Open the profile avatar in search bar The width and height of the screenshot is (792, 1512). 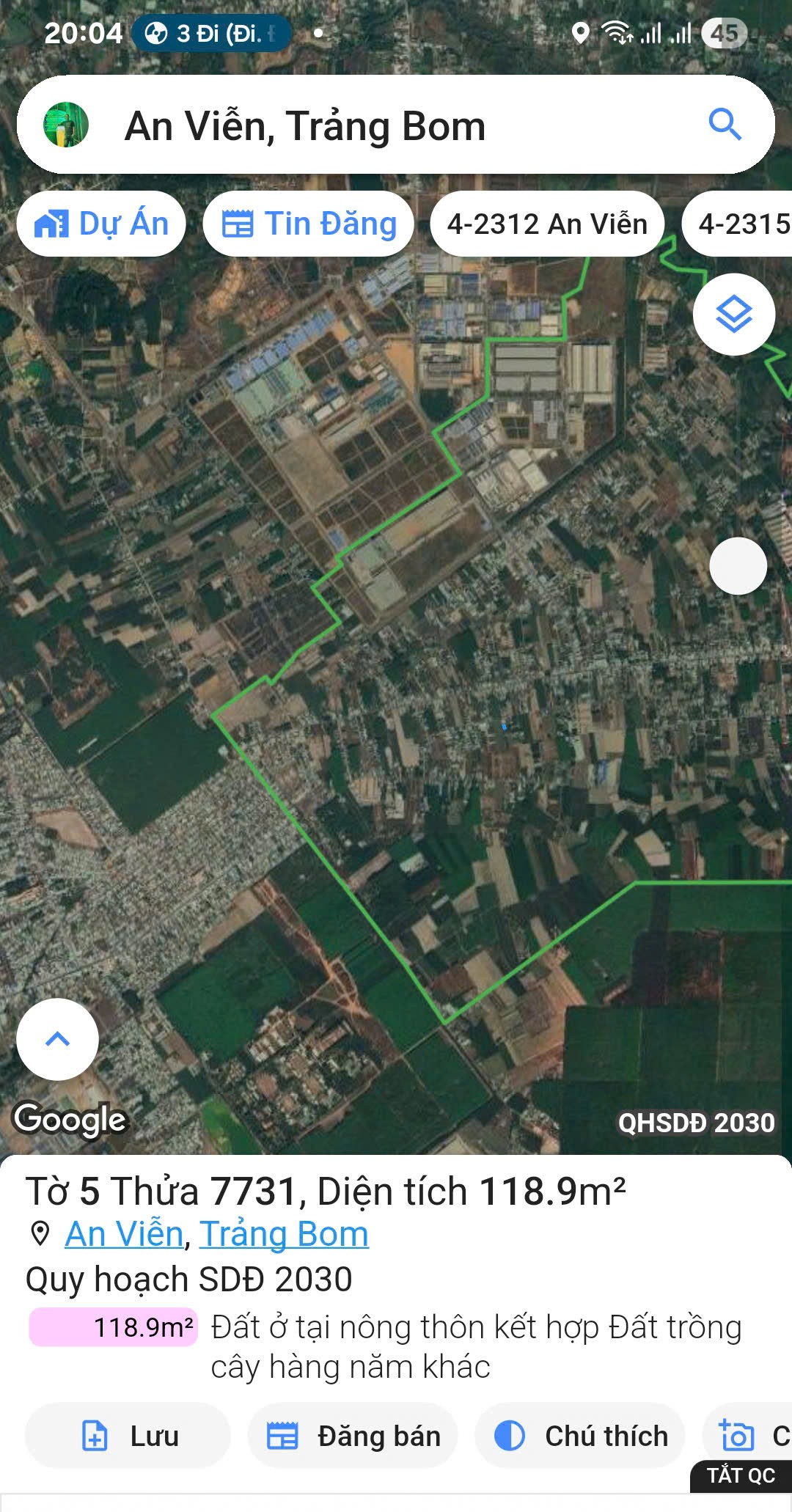pyautogui.click(x=66, y=125)
